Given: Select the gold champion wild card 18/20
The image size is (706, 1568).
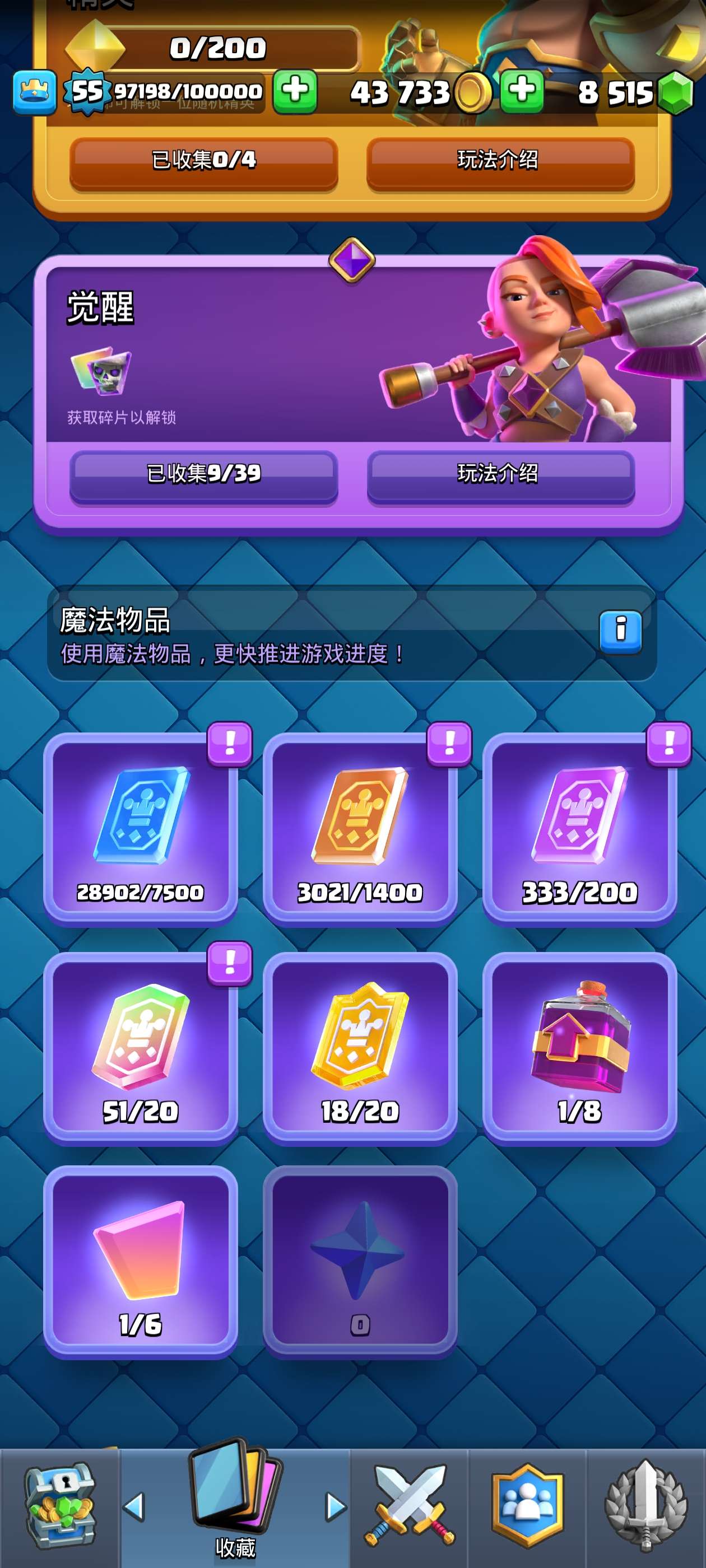Looking at the screenshot, I should [x=360, y=1047].
